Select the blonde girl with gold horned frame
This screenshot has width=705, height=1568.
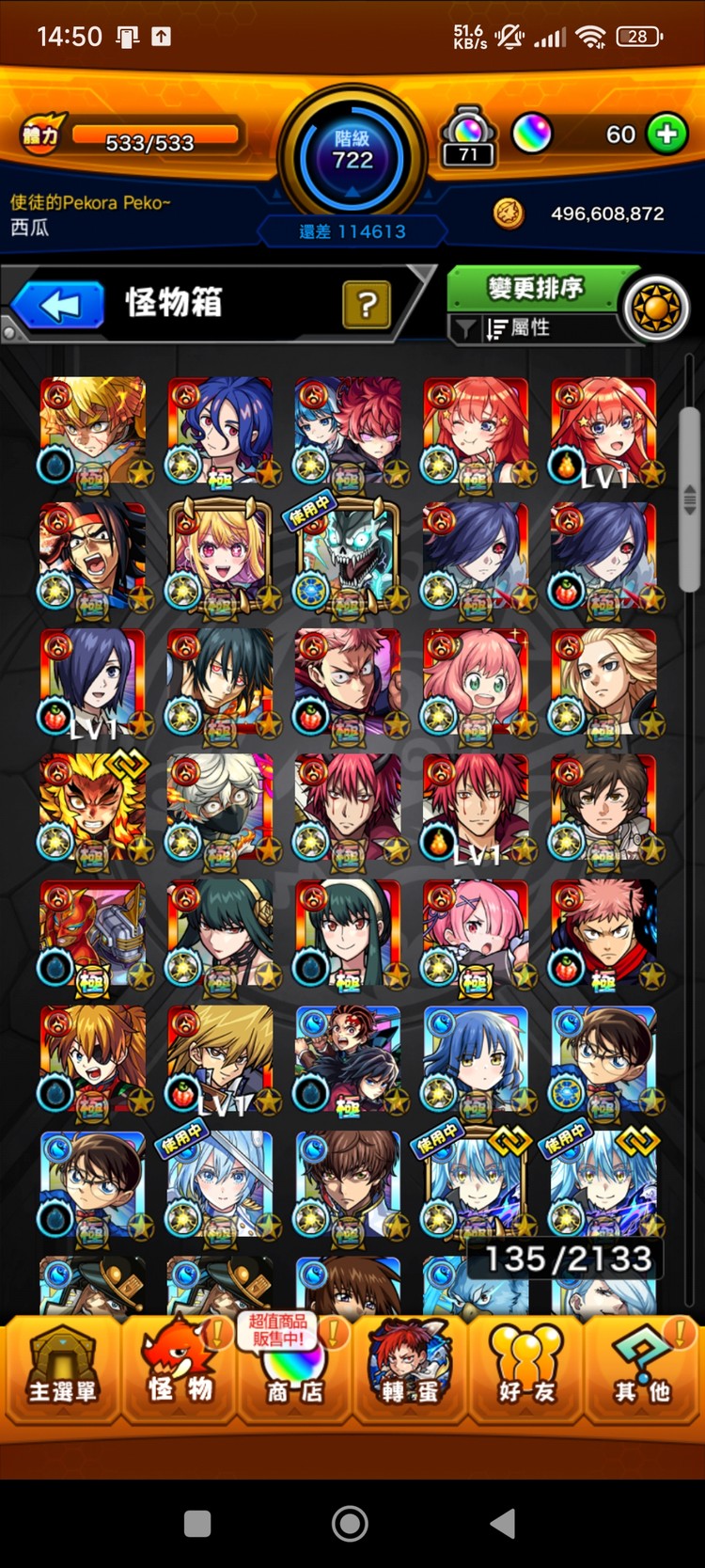tap(220, 555)
